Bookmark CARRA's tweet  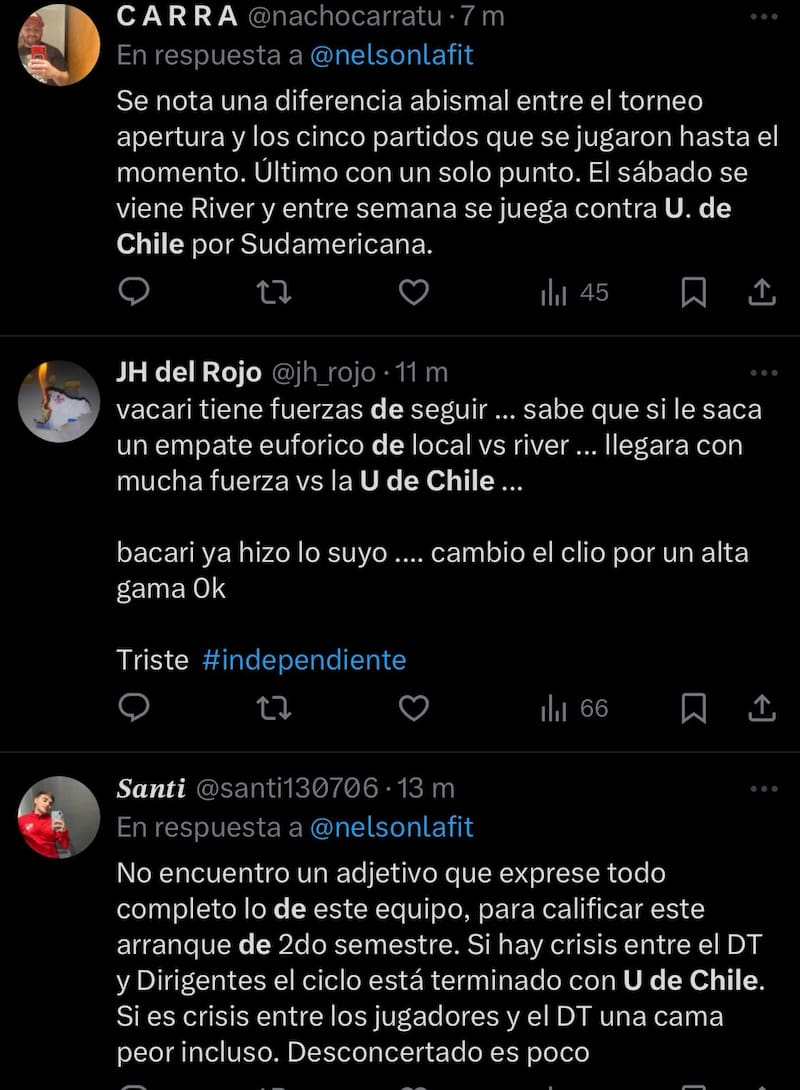695,292
